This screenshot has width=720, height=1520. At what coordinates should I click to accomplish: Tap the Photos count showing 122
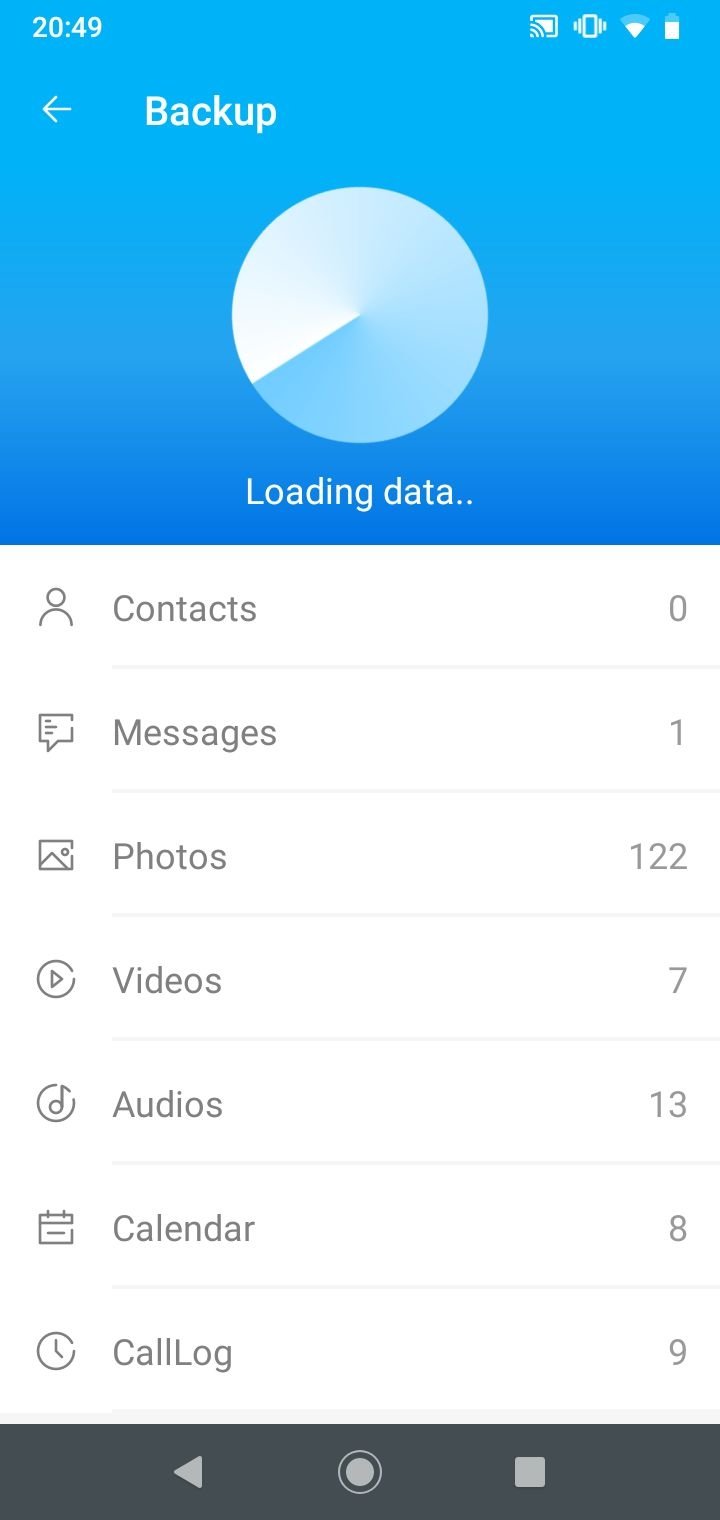[657, 855]
